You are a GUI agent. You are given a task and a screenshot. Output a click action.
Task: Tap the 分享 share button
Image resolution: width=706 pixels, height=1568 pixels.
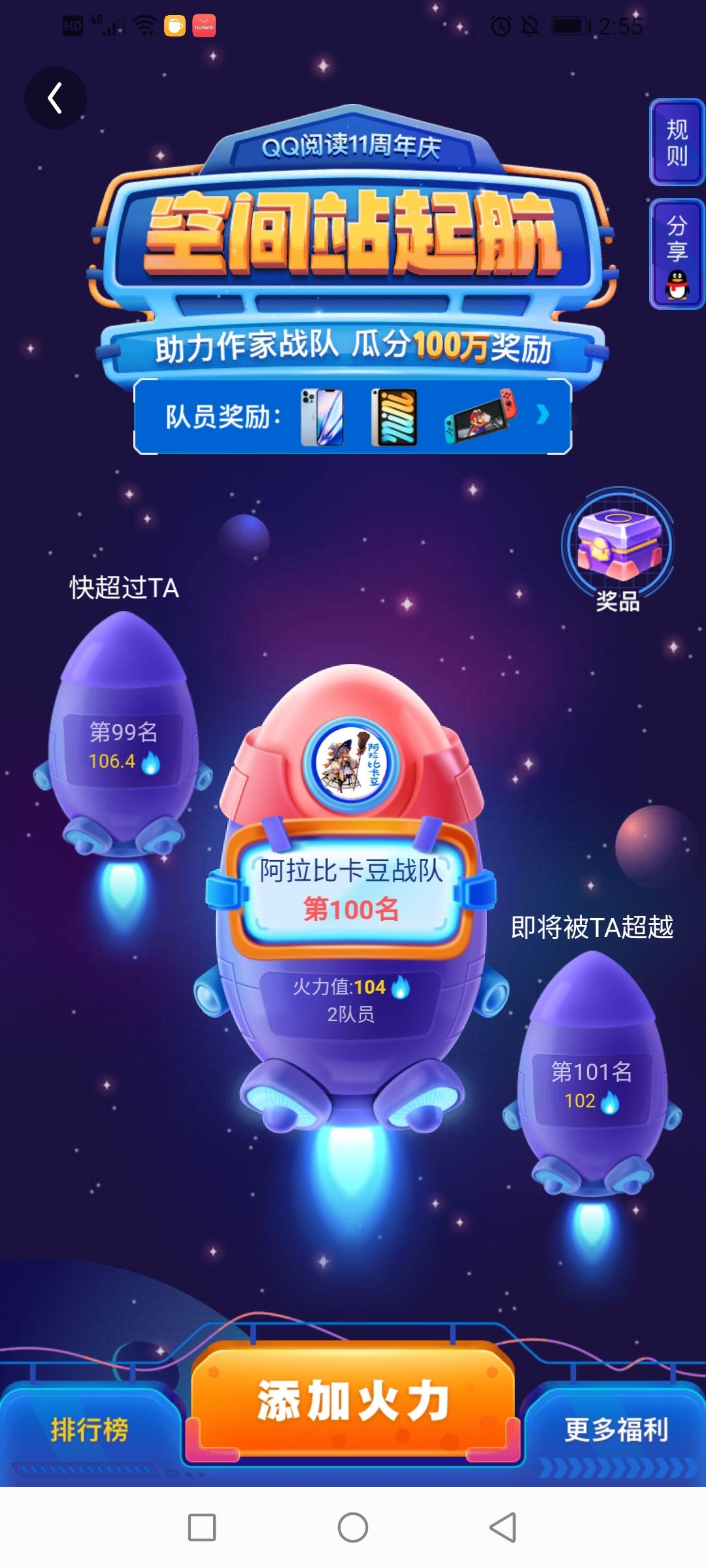coord(677,253)
